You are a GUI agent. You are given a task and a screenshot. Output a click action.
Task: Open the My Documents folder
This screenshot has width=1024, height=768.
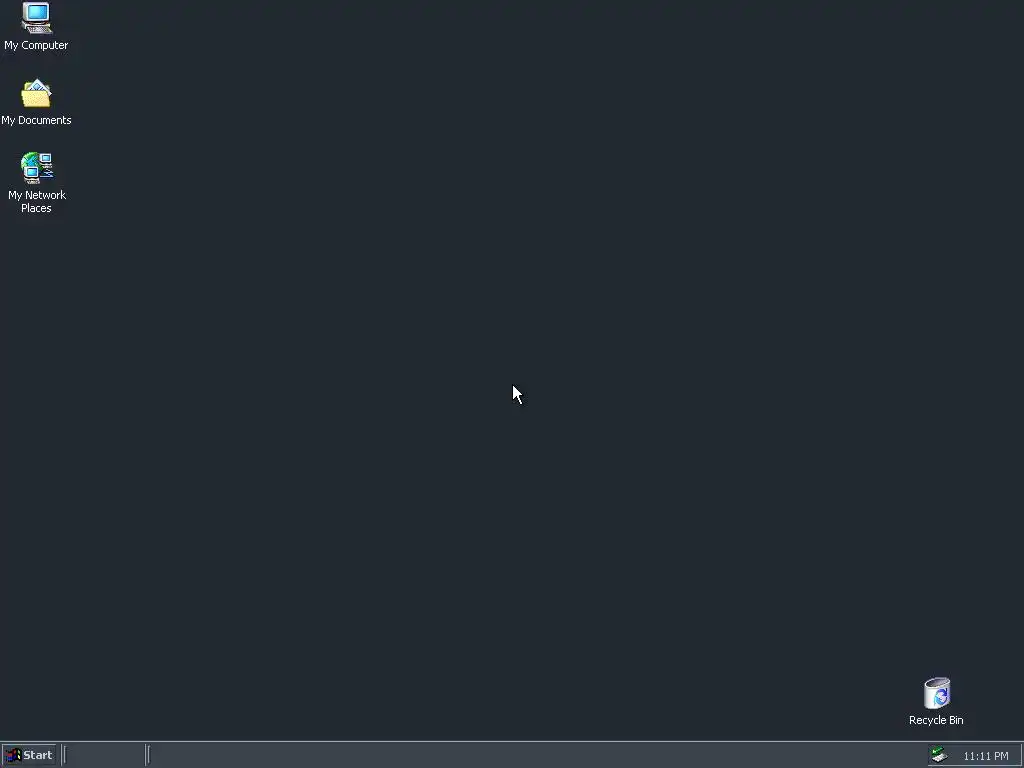pyautogui.click(x=36, y=94)
